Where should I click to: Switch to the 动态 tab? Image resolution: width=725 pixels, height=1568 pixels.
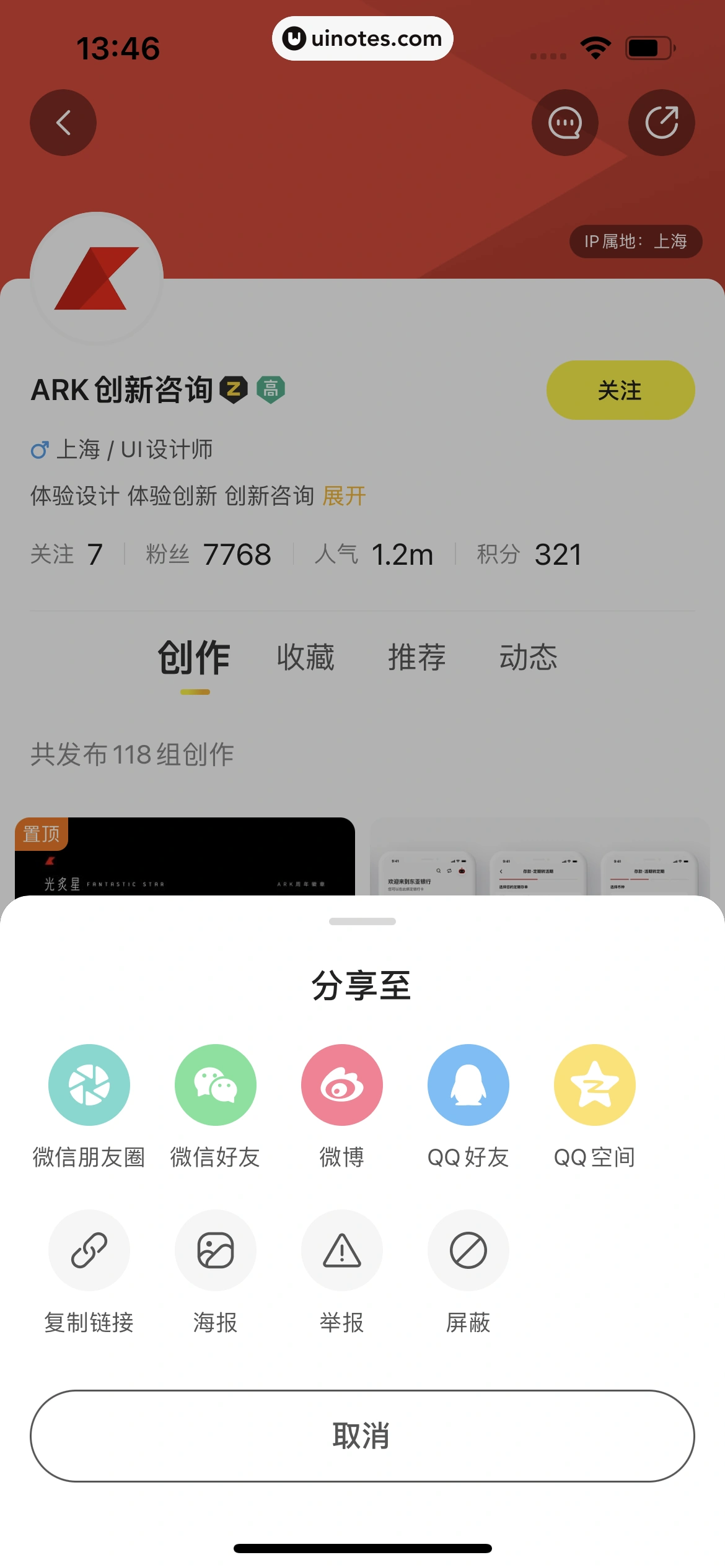tap(528, 658)
